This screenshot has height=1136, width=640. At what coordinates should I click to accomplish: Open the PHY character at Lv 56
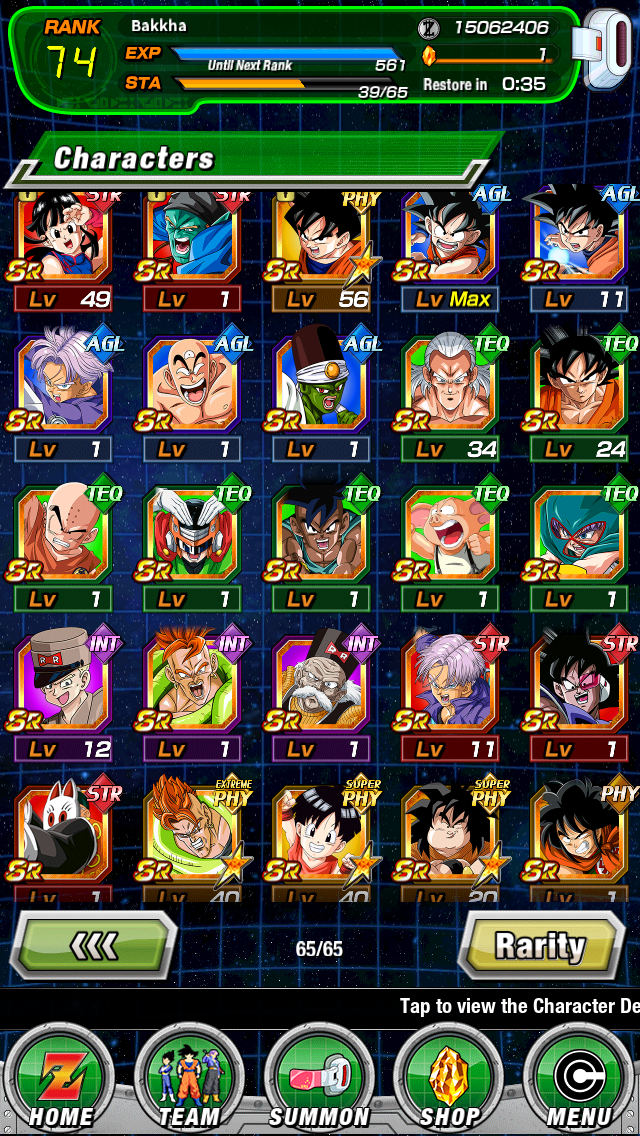[321, 251]
